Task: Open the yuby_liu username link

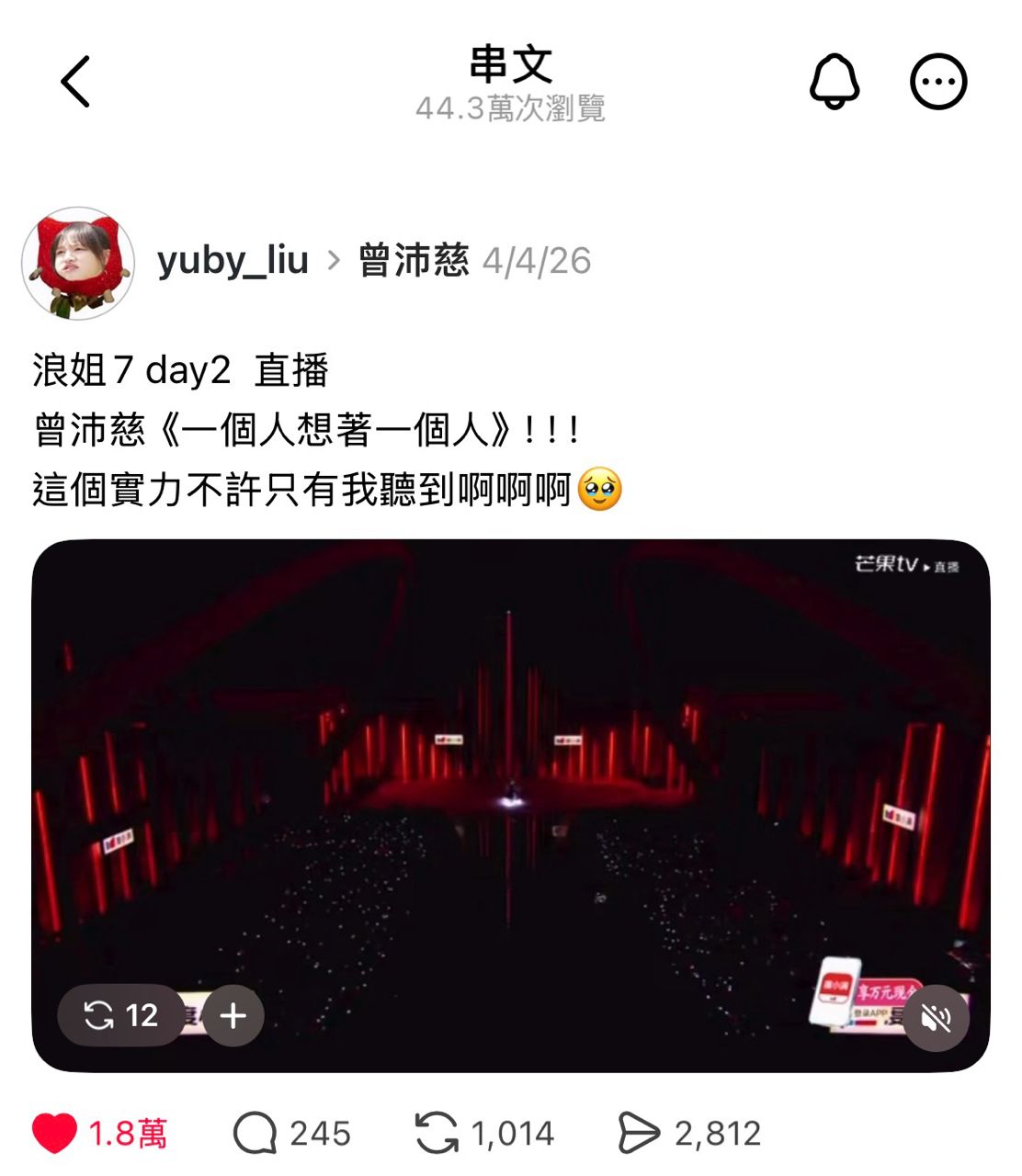Action: (233, 261)
